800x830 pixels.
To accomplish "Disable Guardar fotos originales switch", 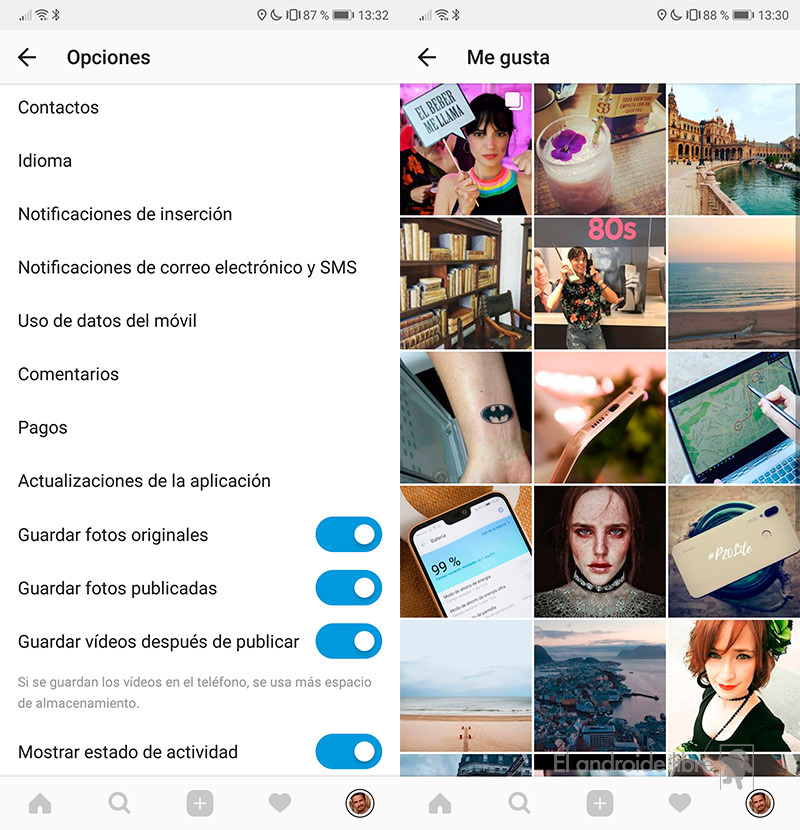I will pyautogui.click(x=348, y=535).
